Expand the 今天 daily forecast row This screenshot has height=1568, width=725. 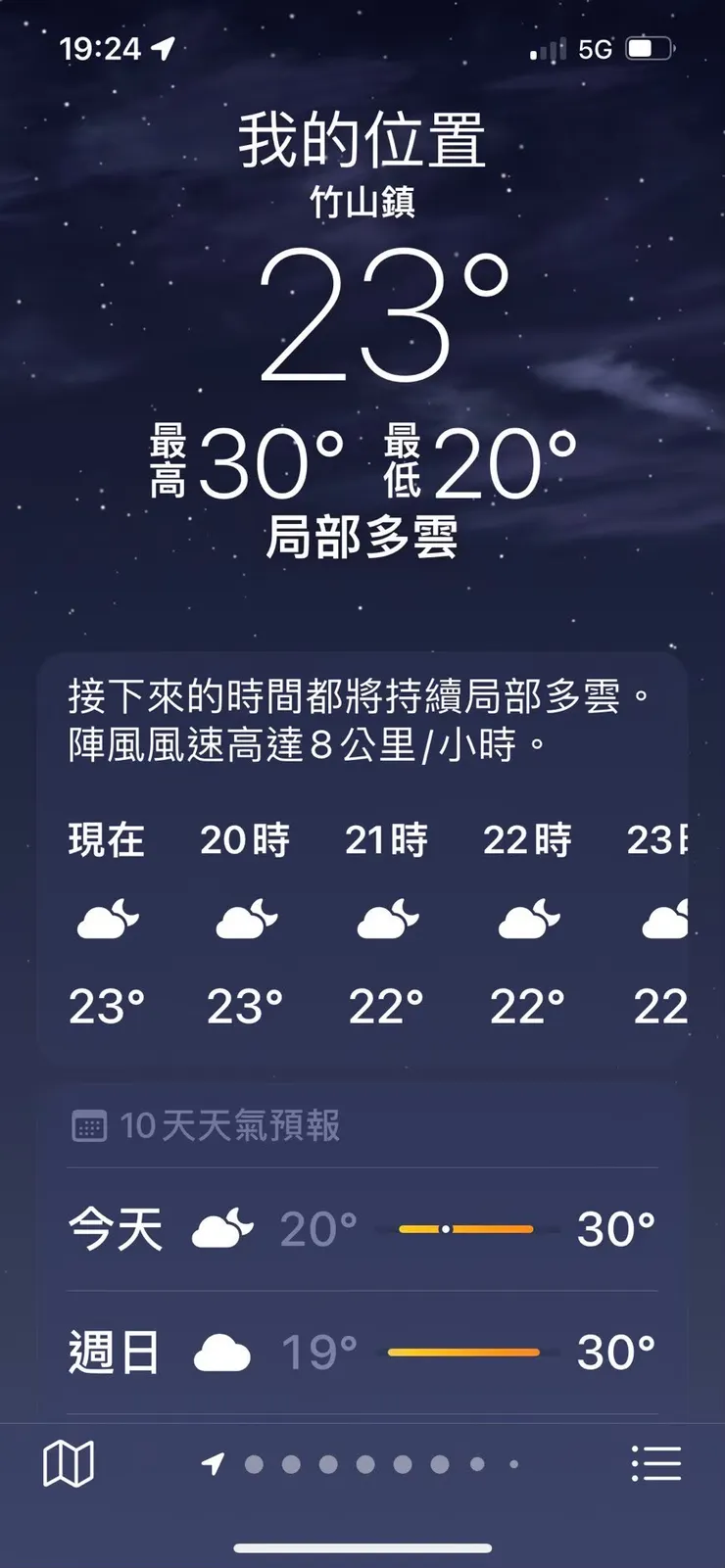pos(362,1227)
